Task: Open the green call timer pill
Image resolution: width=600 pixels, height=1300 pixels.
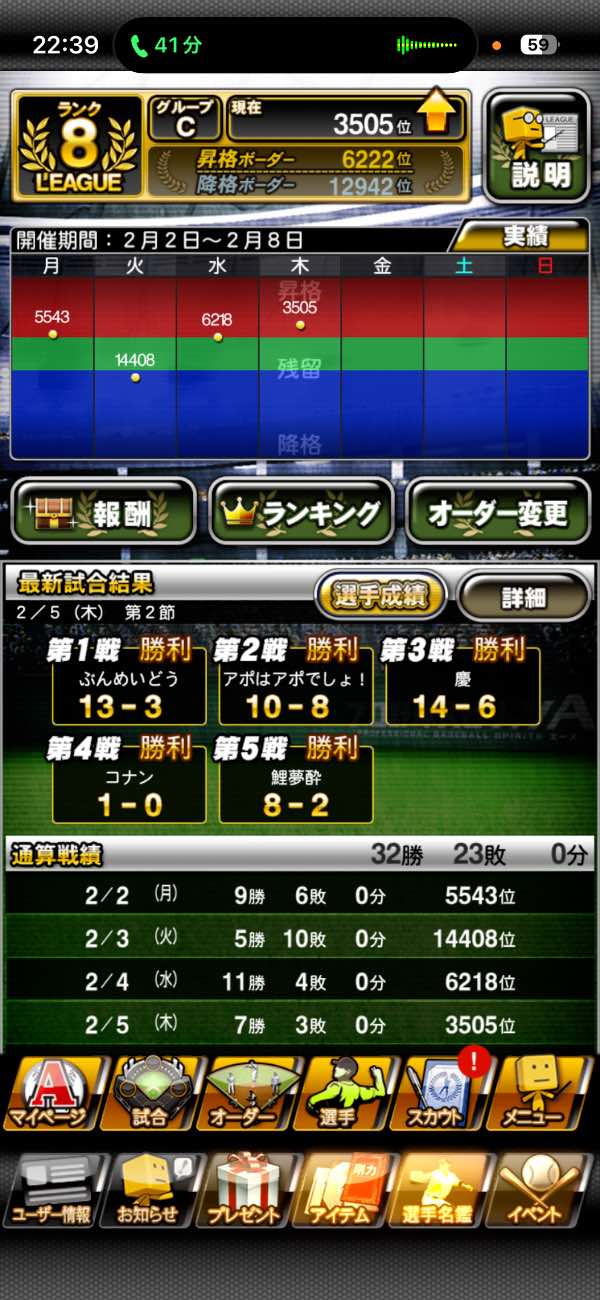Action: [165, 45]
